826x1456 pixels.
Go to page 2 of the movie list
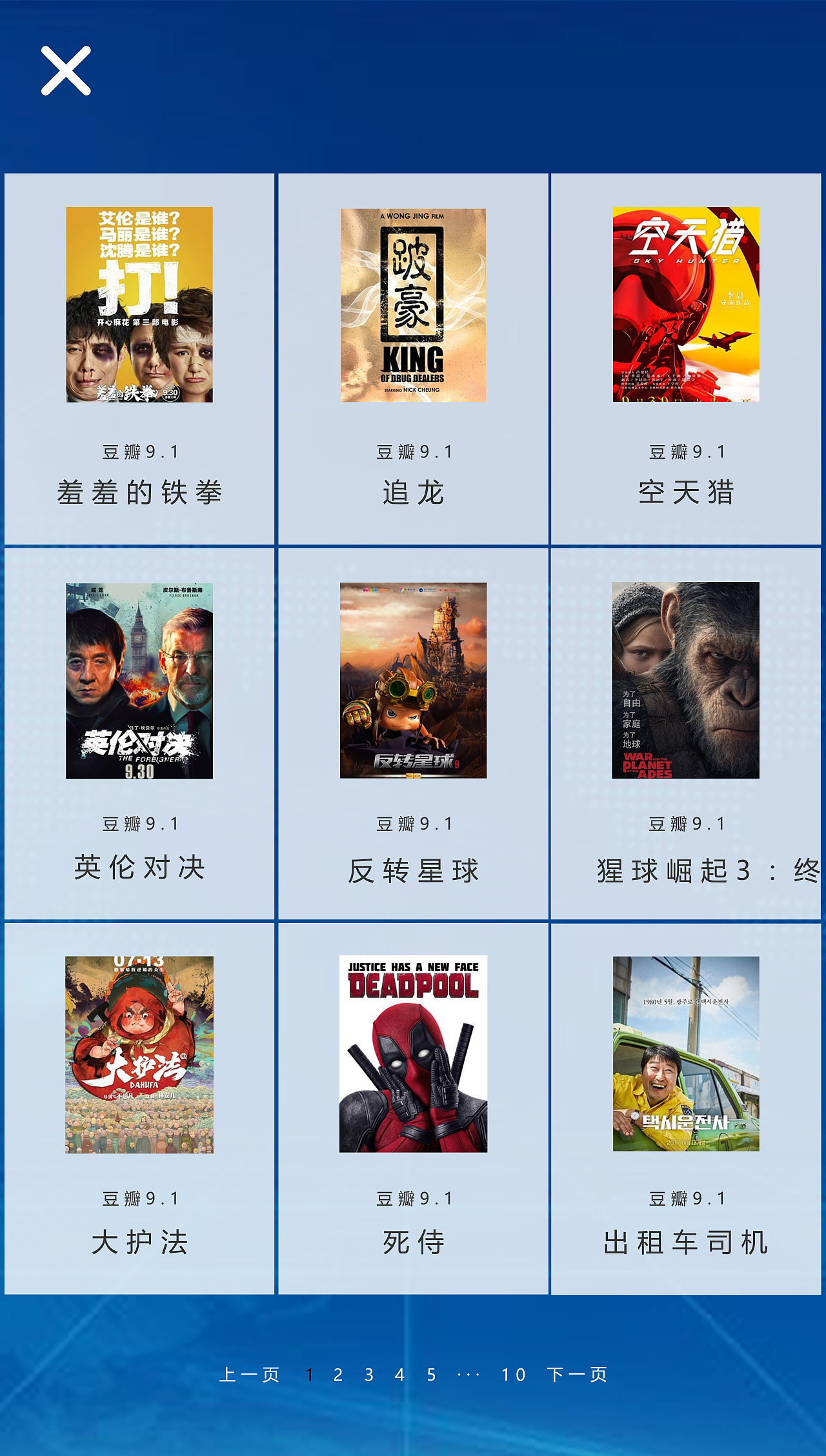[x=337, y=1375]
